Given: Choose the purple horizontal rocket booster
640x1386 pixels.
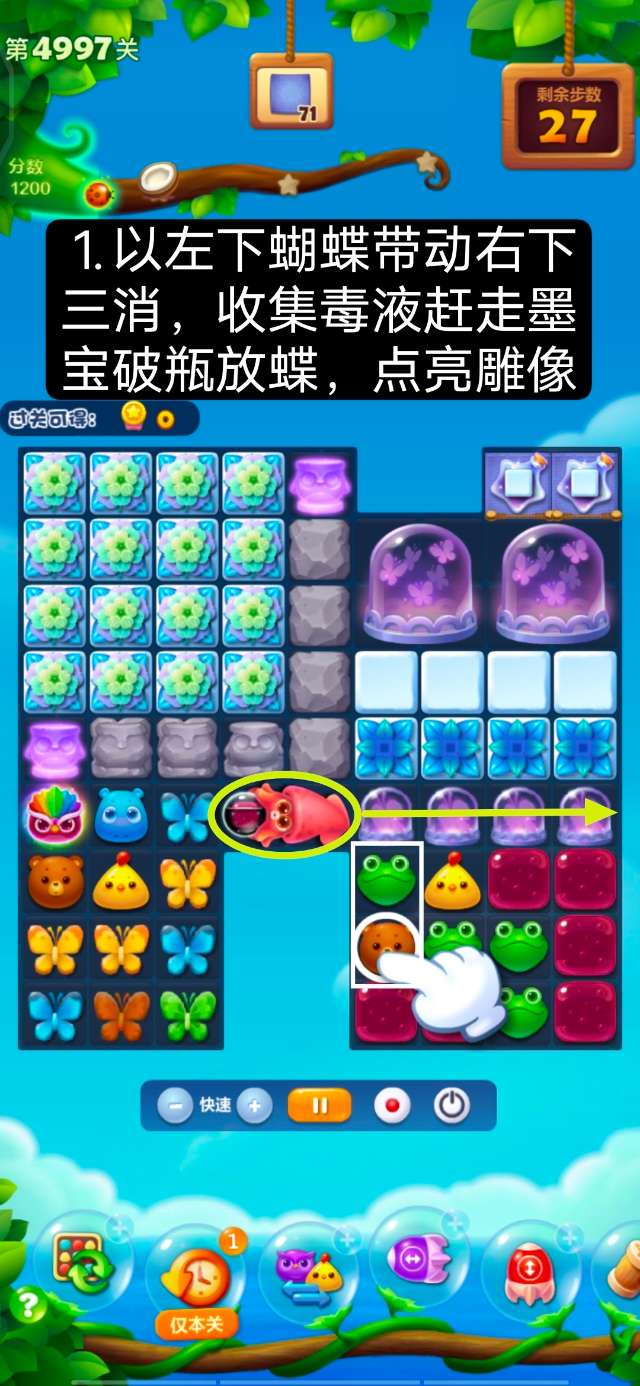Looking at the screenshot, I should click(x=420, y=1260).
